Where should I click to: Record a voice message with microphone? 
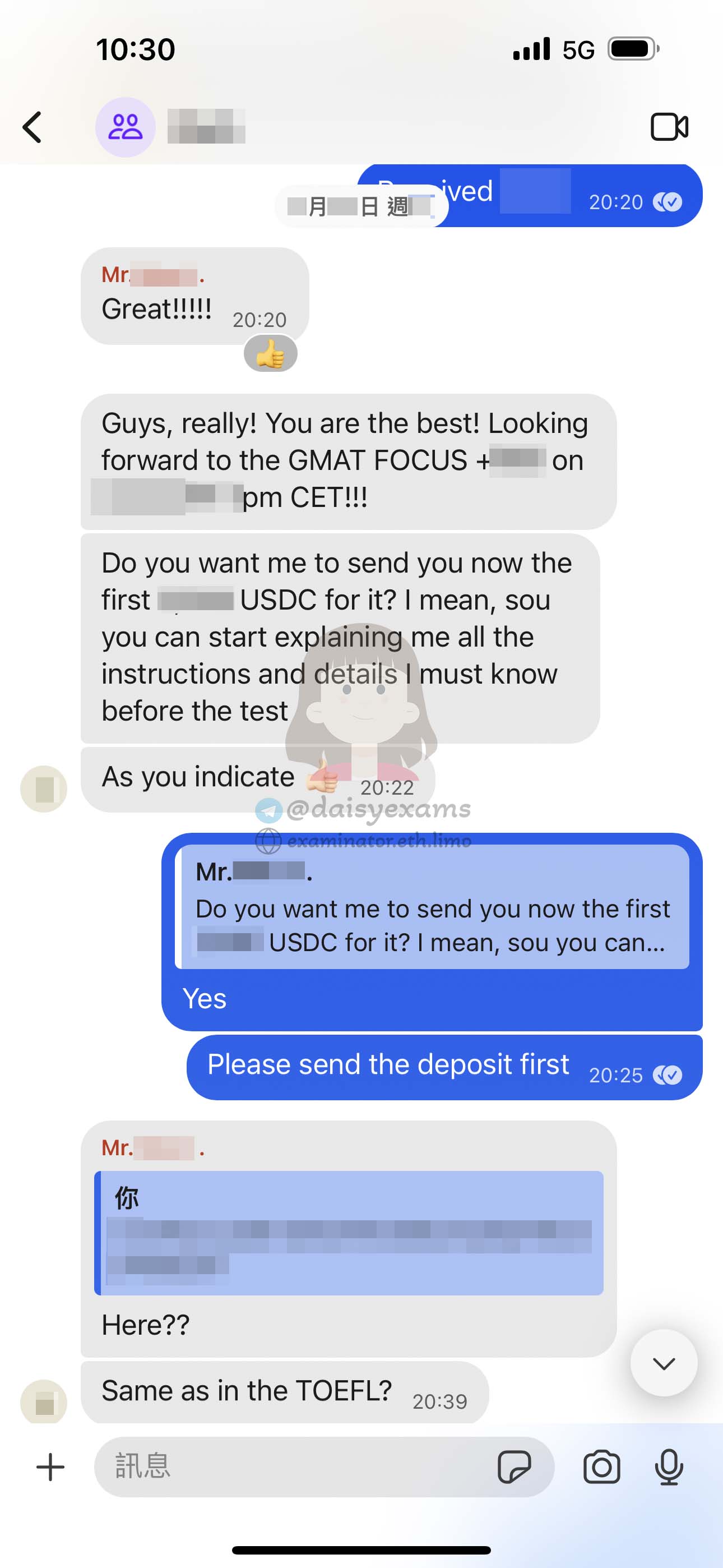click(x=669, y=1467)
